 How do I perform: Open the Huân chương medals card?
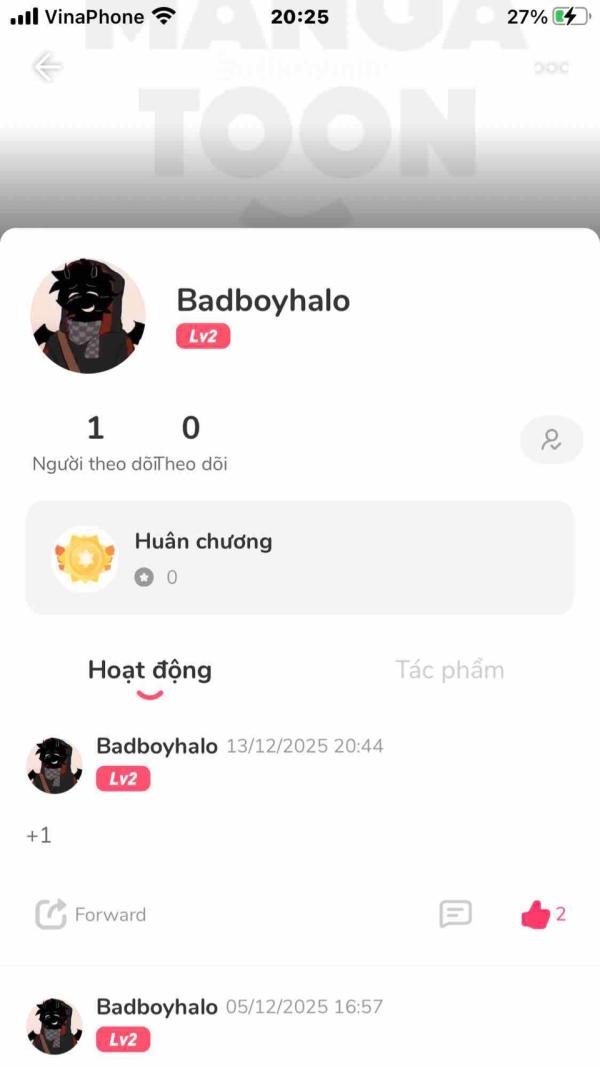(300, 558)
